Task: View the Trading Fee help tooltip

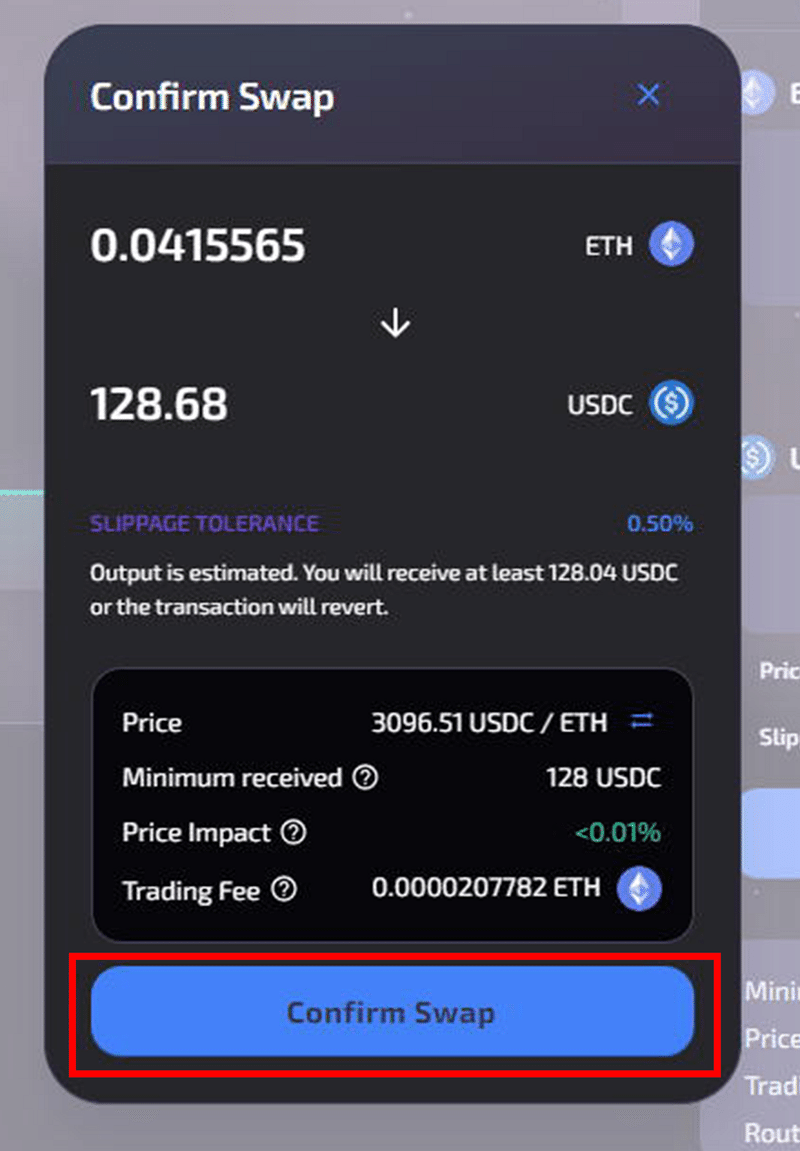Action: coord(284,889)
